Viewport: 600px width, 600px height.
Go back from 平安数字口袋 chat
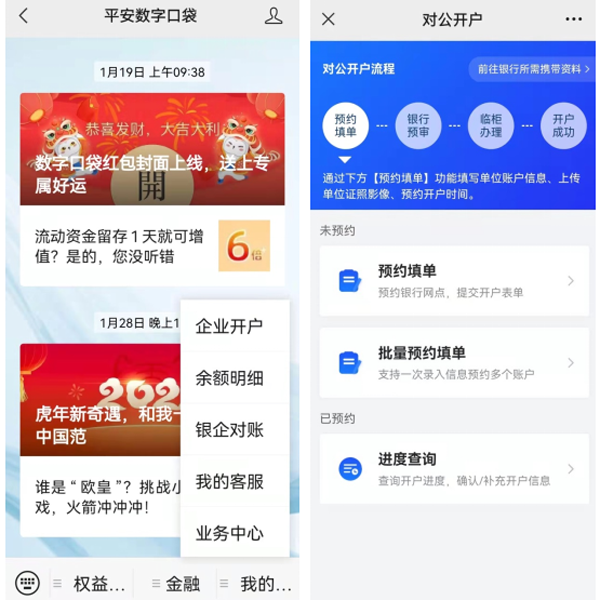[x=24, y=17]
